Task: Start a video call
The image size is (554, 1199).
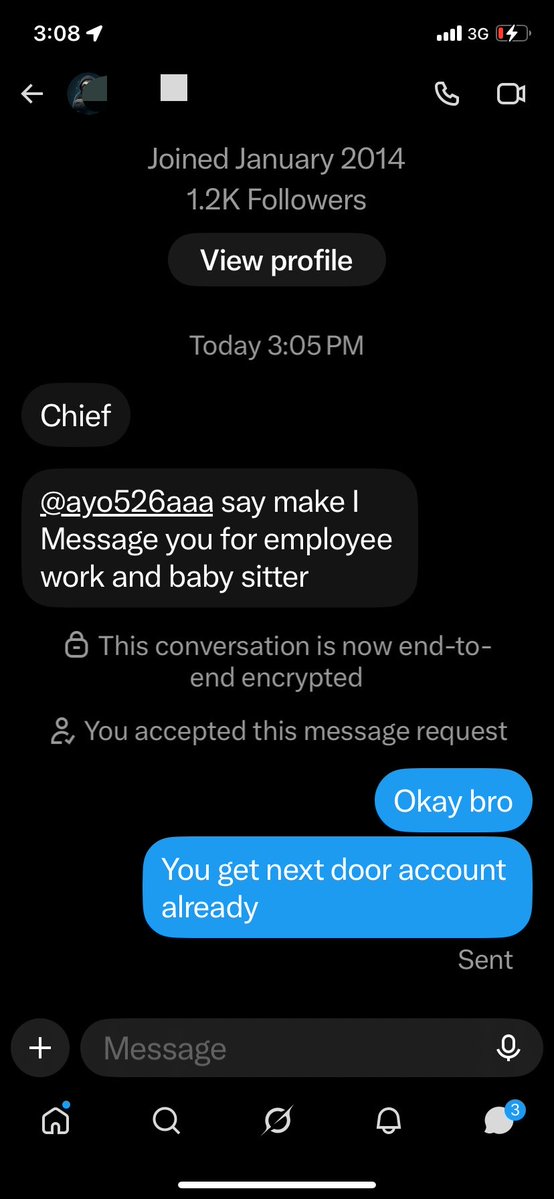Action: (510, 94)
